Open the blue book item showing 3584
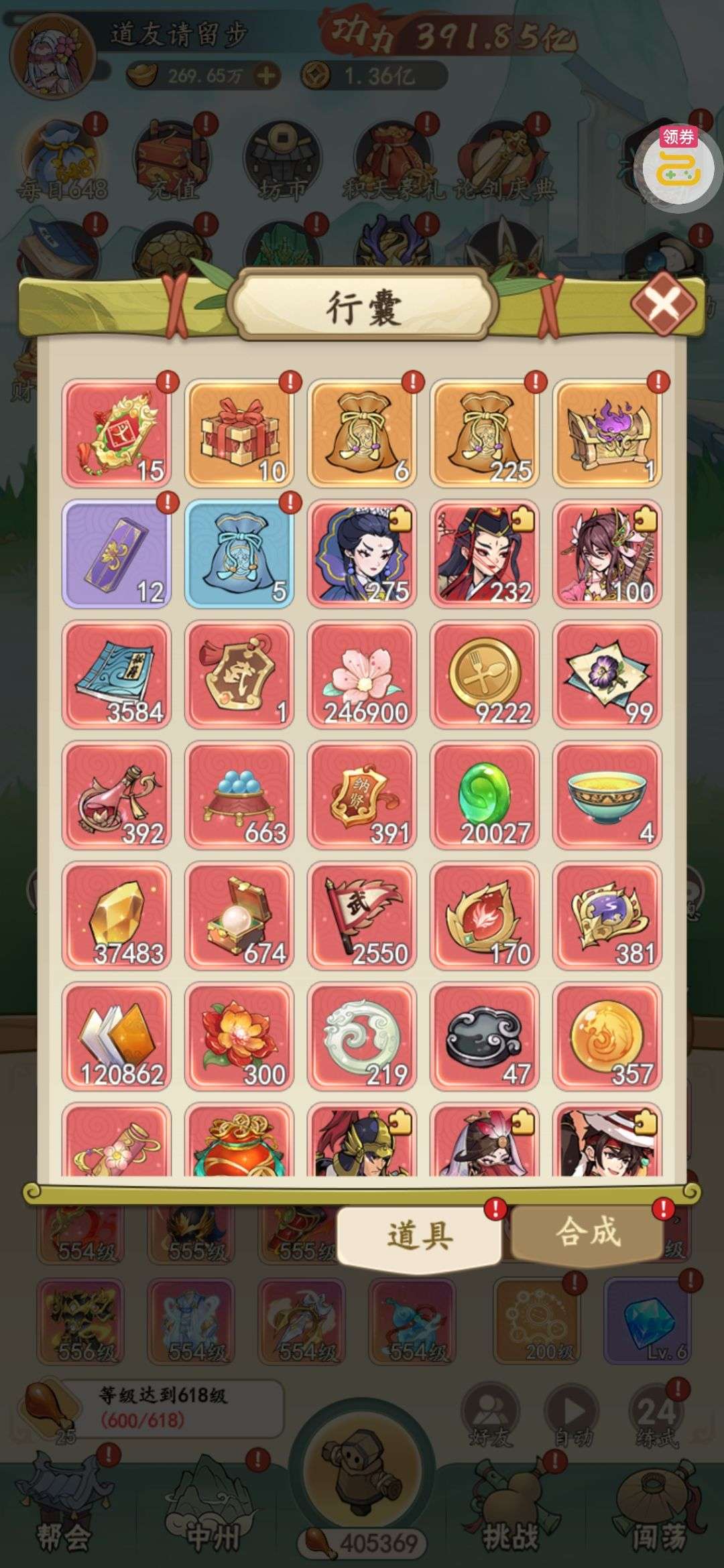The height and width of the screenshot is (1568, 724). click(117, 674)
